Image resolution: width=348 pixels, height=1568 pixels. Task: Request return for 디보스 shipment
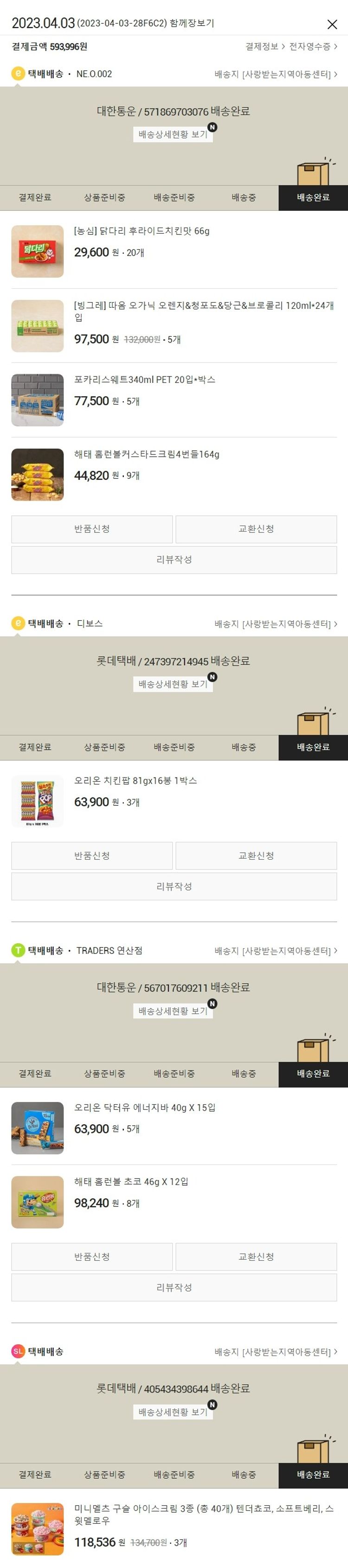point(92,855)
